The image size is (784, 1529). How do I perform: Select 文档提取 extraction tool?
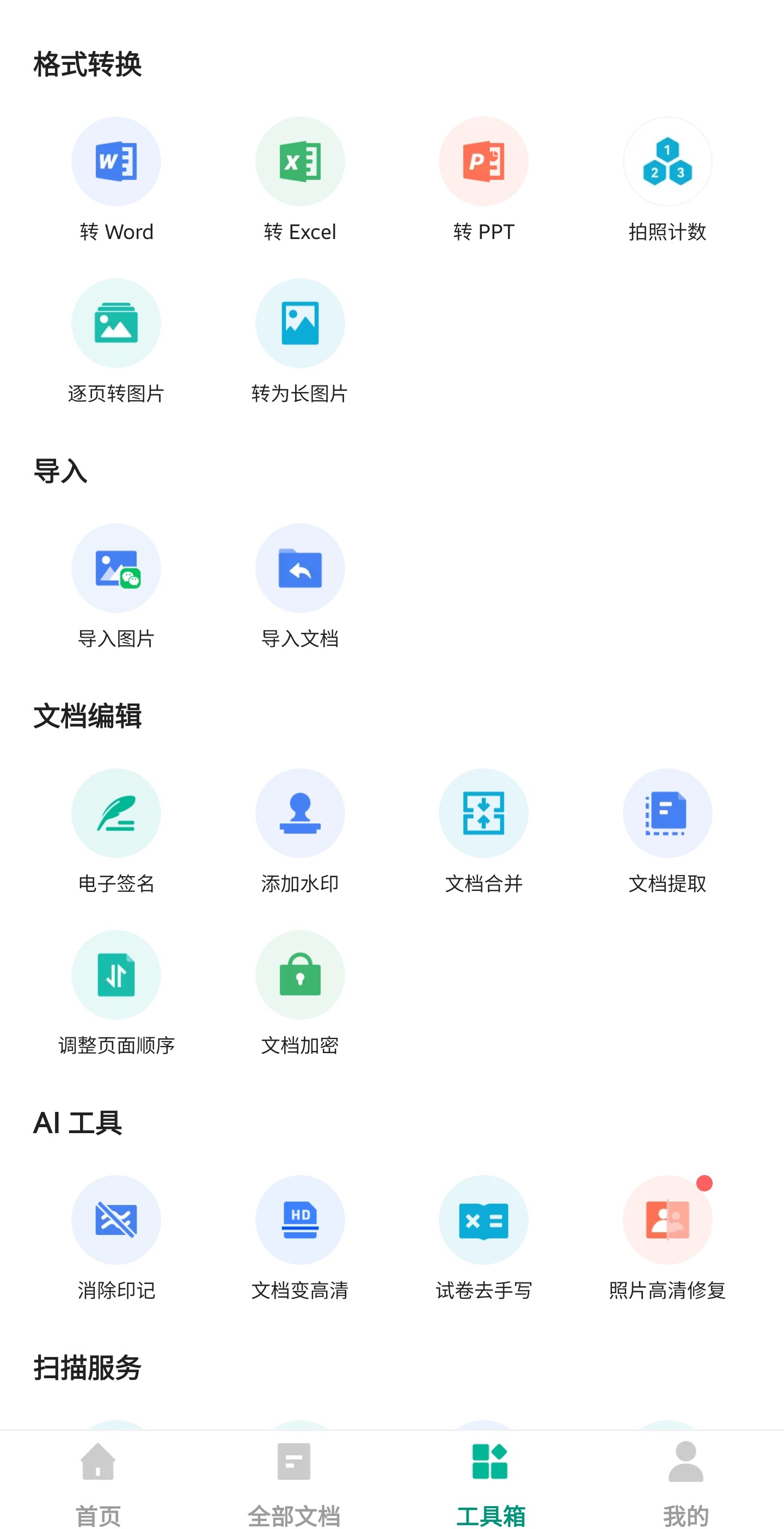click(667, 813)
